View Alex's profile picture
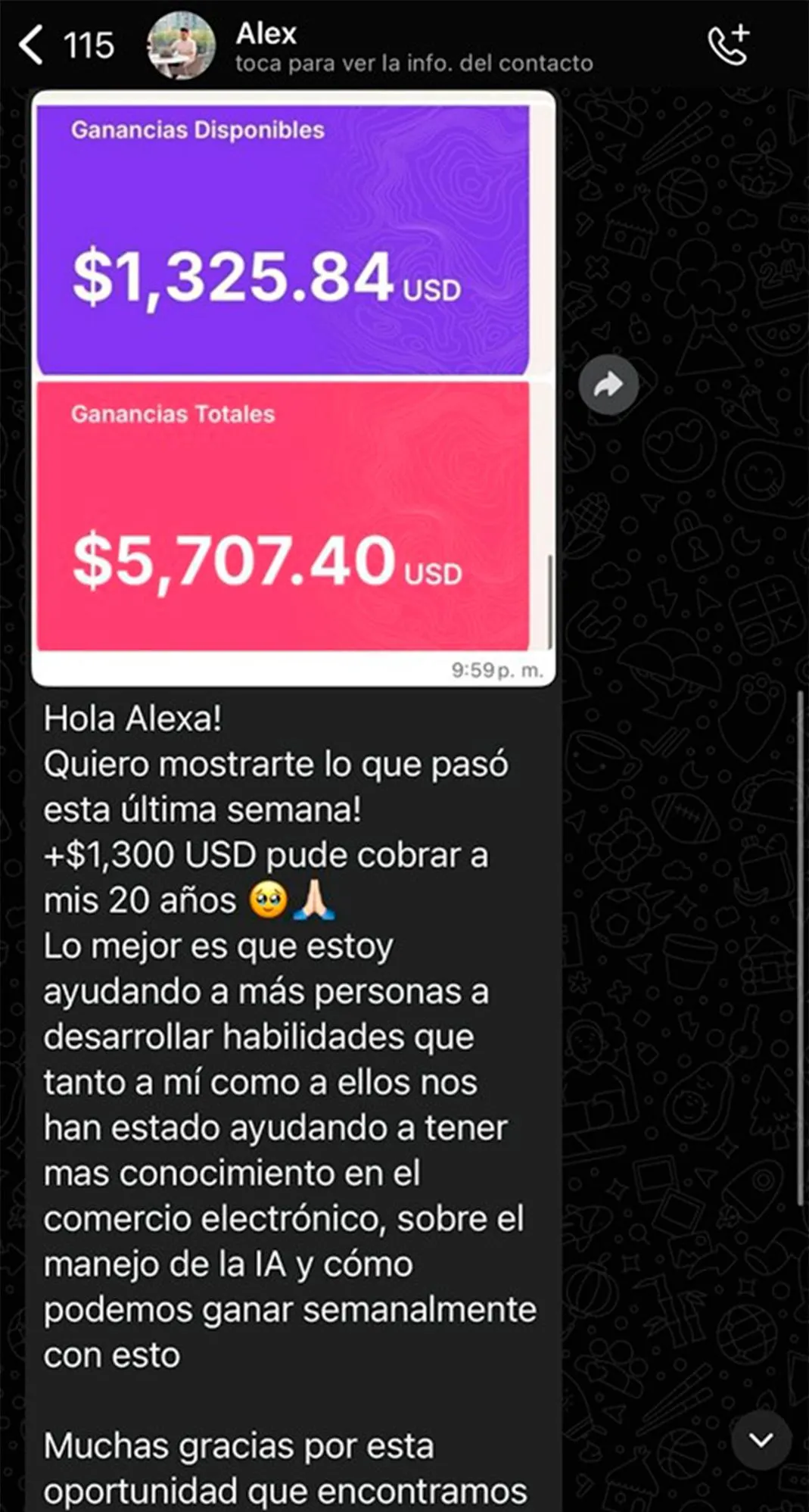Image resolution: width=809 pixels, height=1512 pixels. click(181, 45)
